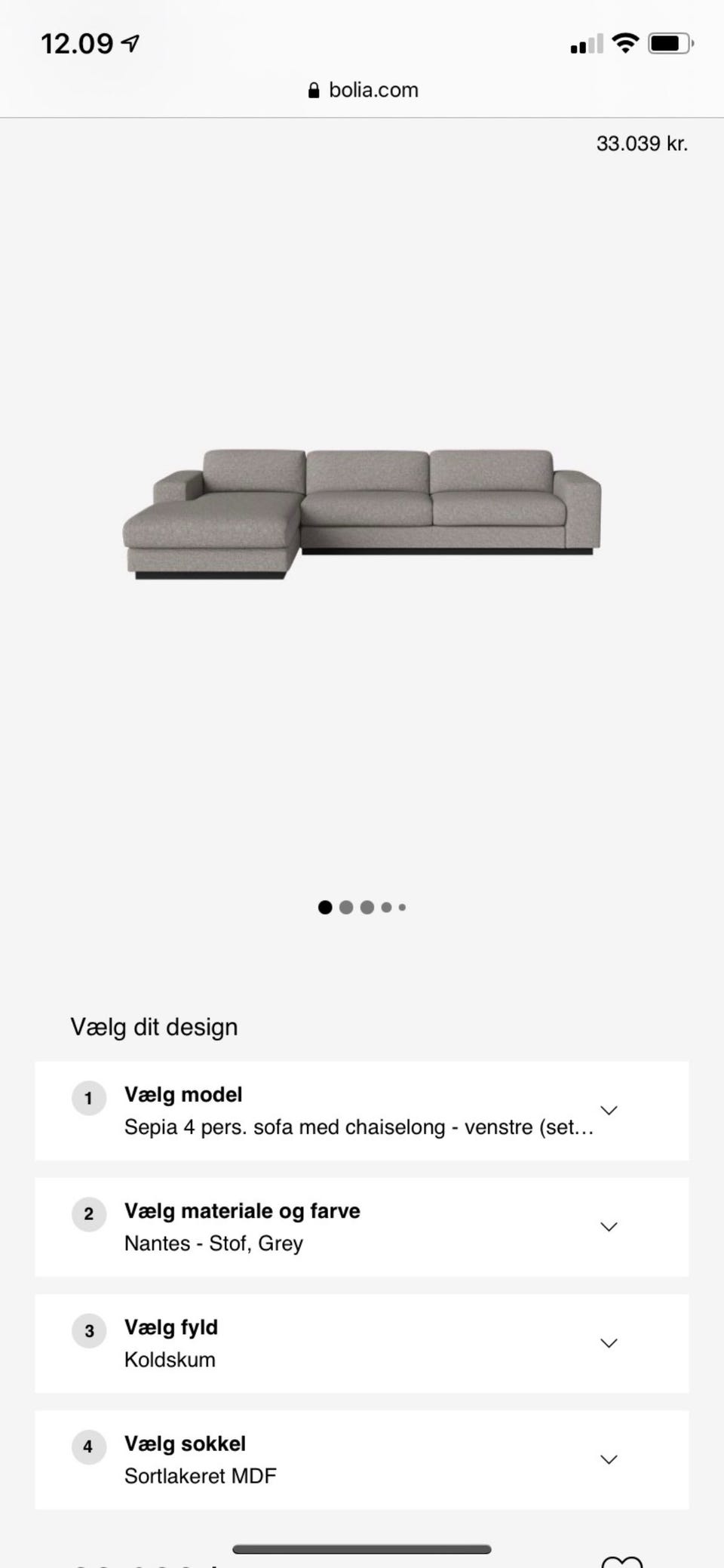Open the Vælg sokkel dropdown chevron
724x1568 pixels.
(x=608, y=1459)
